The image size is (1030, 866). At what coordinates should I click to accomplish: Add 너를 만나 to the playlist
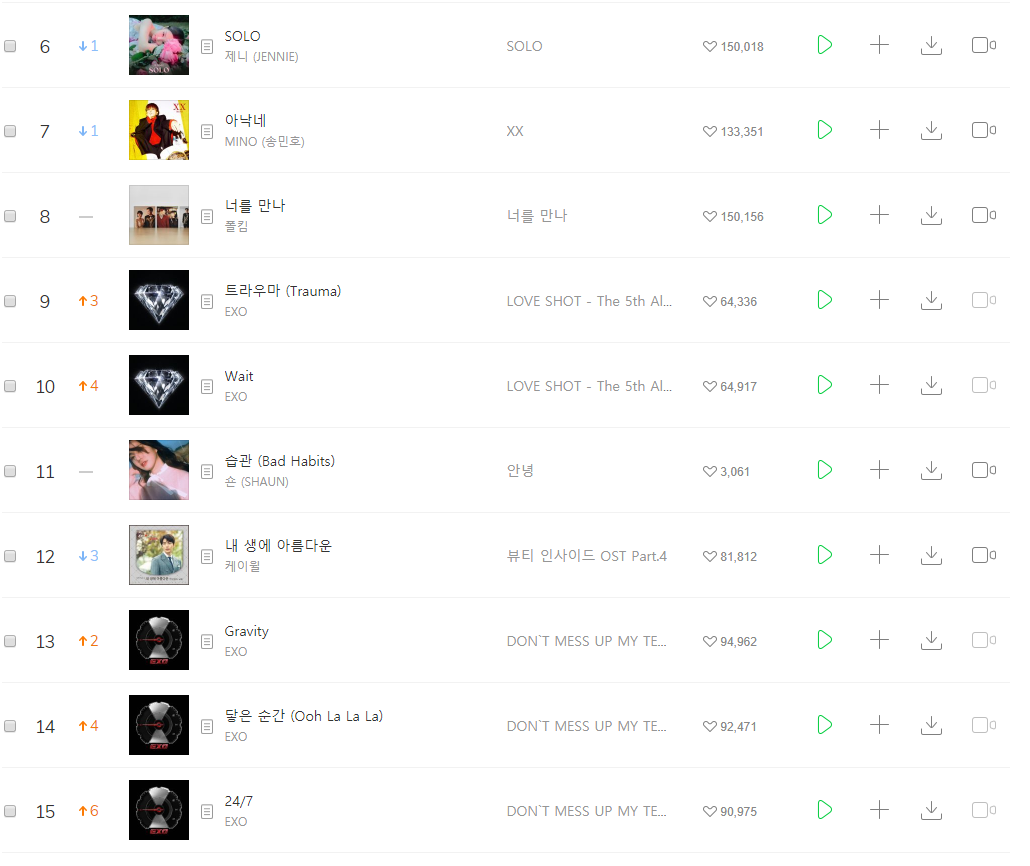(879, 215)
